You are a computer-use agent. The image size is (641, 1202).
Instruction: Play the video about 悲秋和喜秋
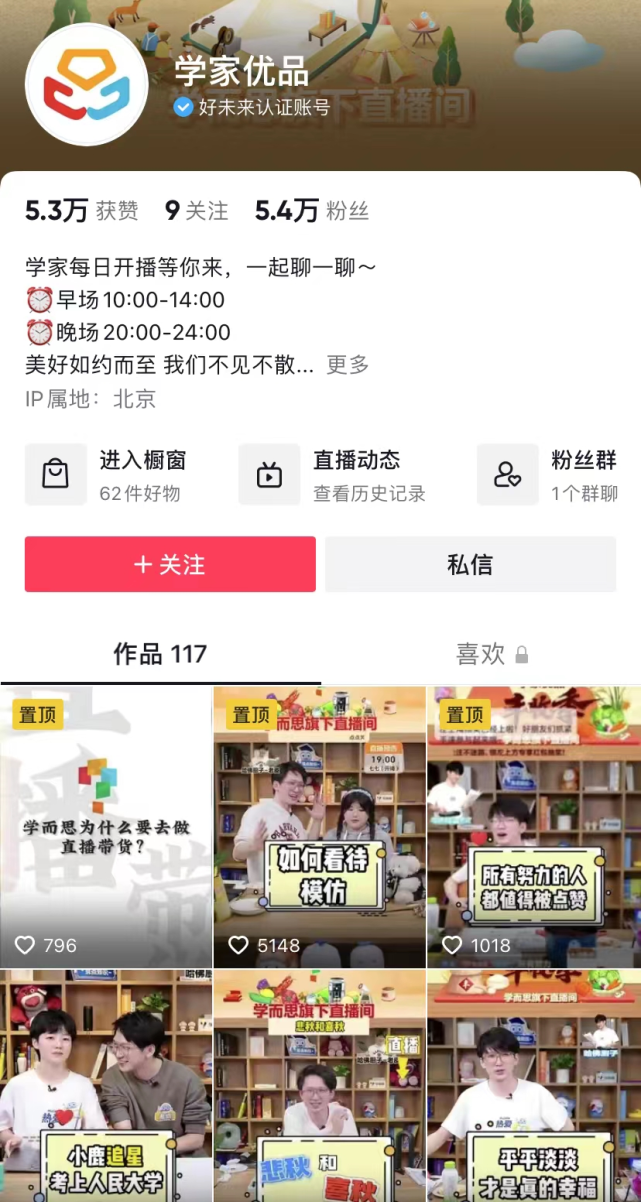[x=320, y=1085]
